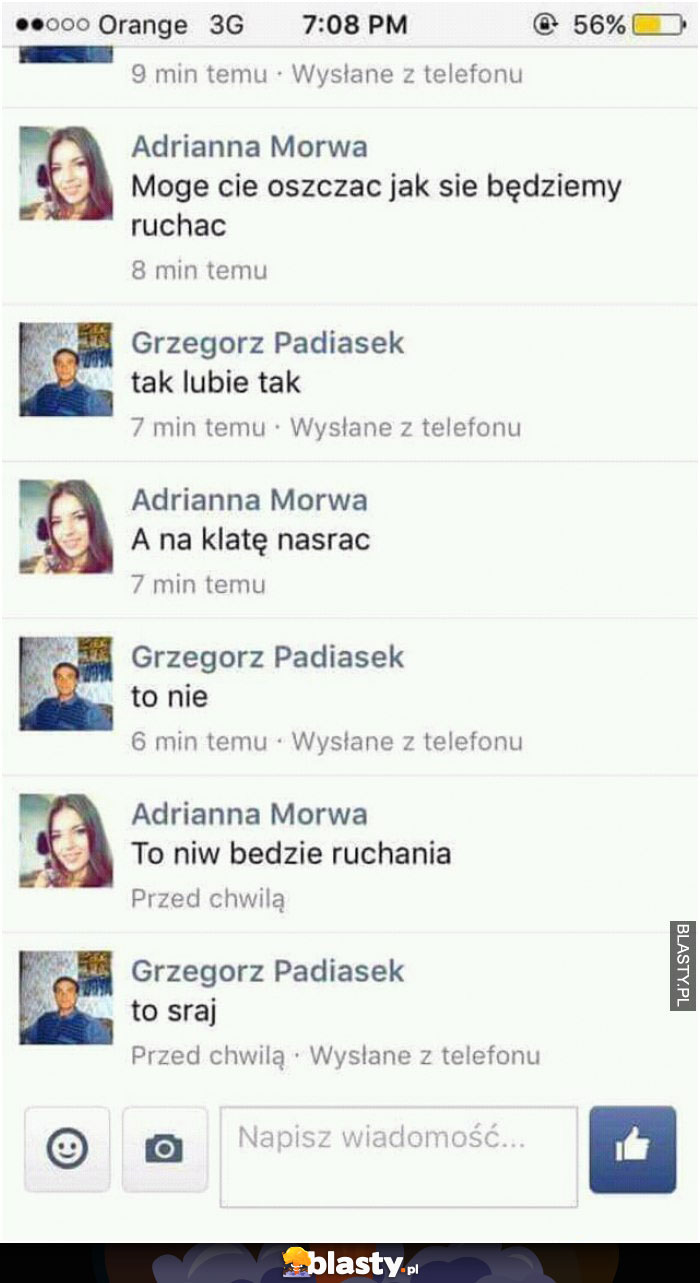Open Grzegorz Padiasek's name above 'to sraj'
The image size is (700, 1283).
[267, 970]
